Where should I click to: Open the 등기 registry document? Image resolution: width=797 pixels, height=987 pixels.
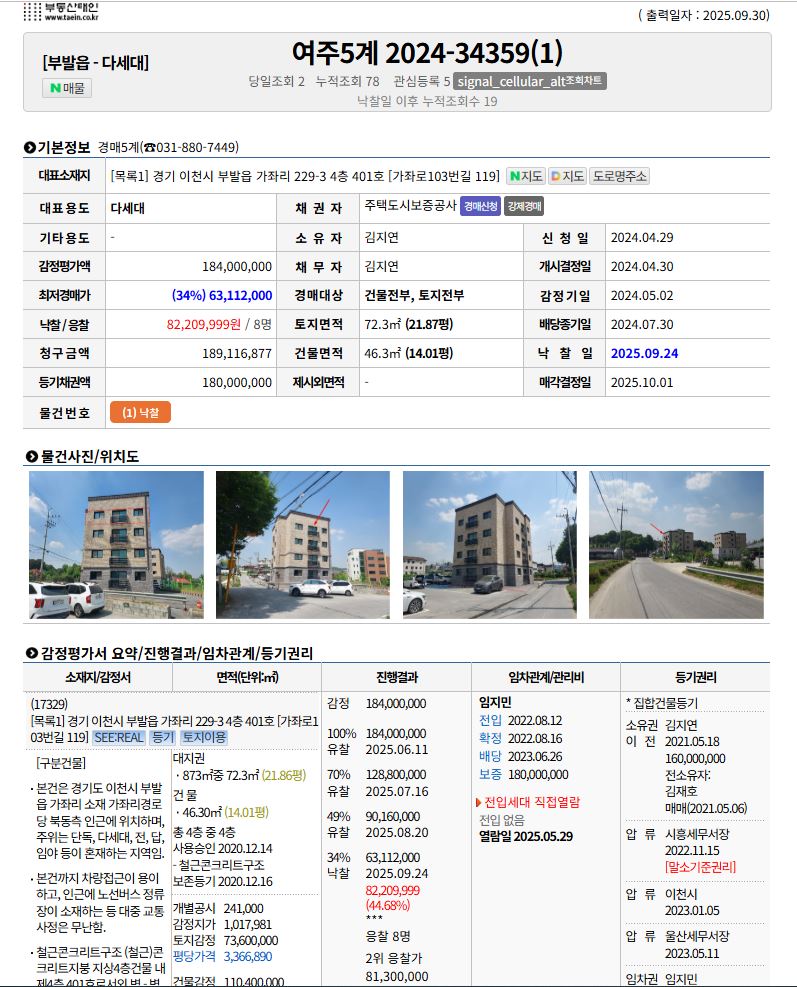[162, 737]
